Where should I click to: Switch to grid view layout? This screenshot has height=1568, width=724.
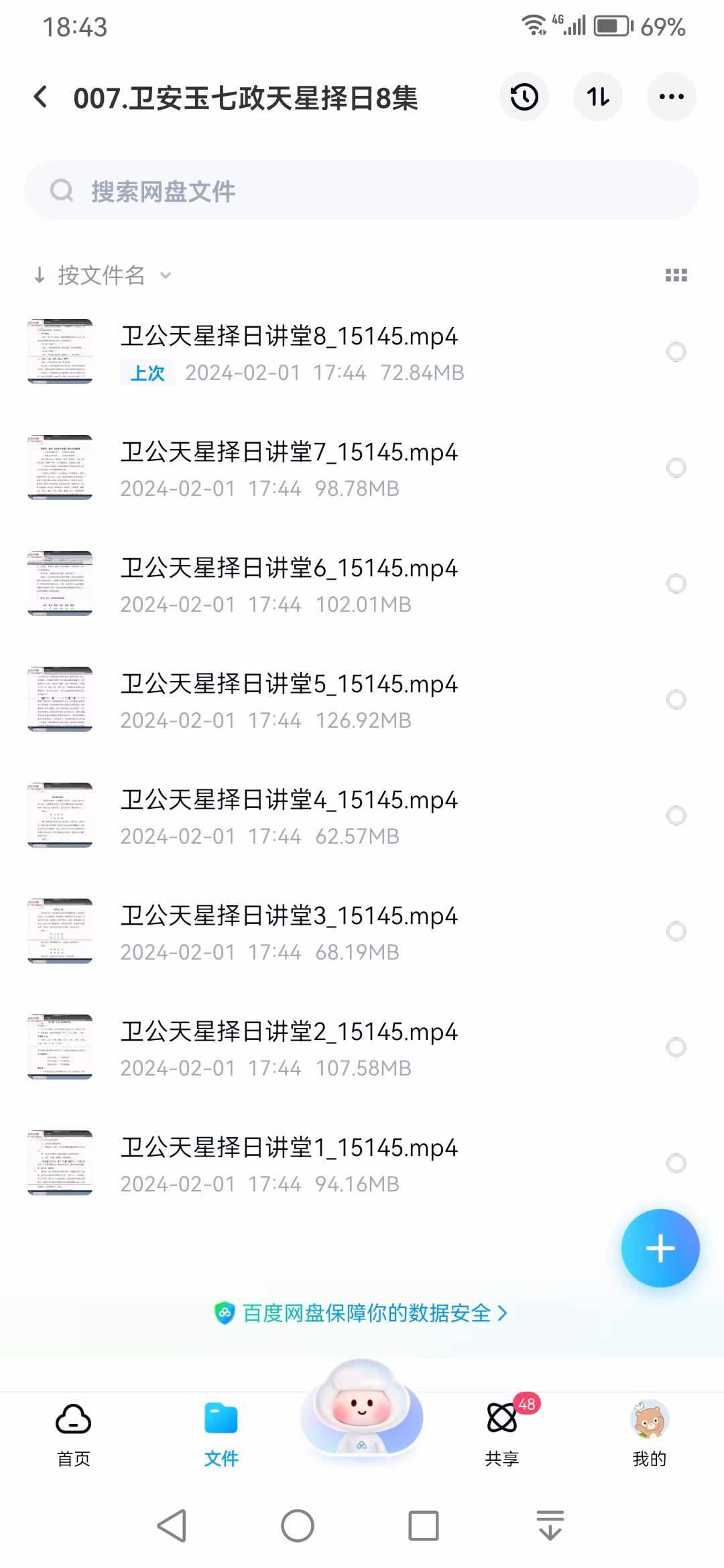pyautogui.click(x=676, y=275)
